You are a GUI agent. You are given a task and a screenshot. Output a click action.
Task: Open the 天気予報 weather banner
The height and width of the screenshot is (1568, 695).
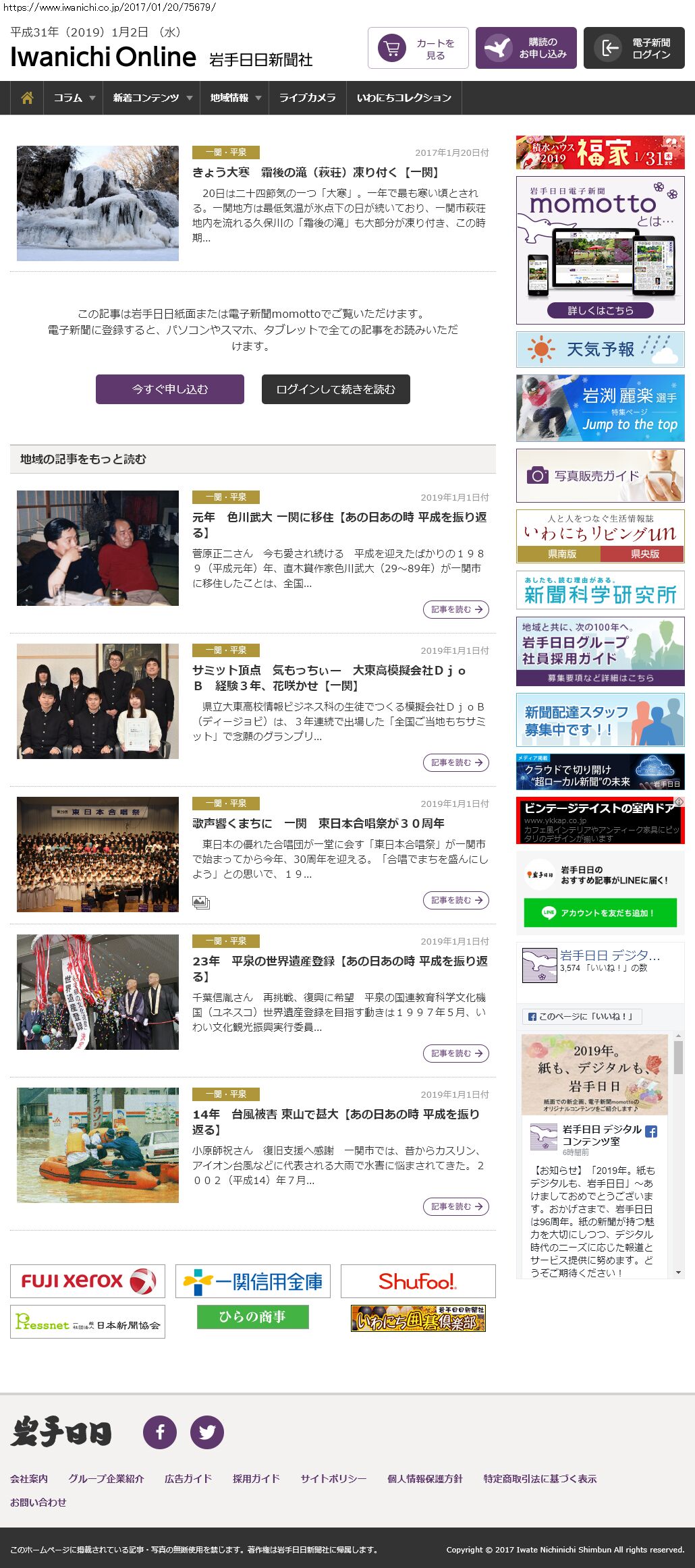click(x=601, y=349)
